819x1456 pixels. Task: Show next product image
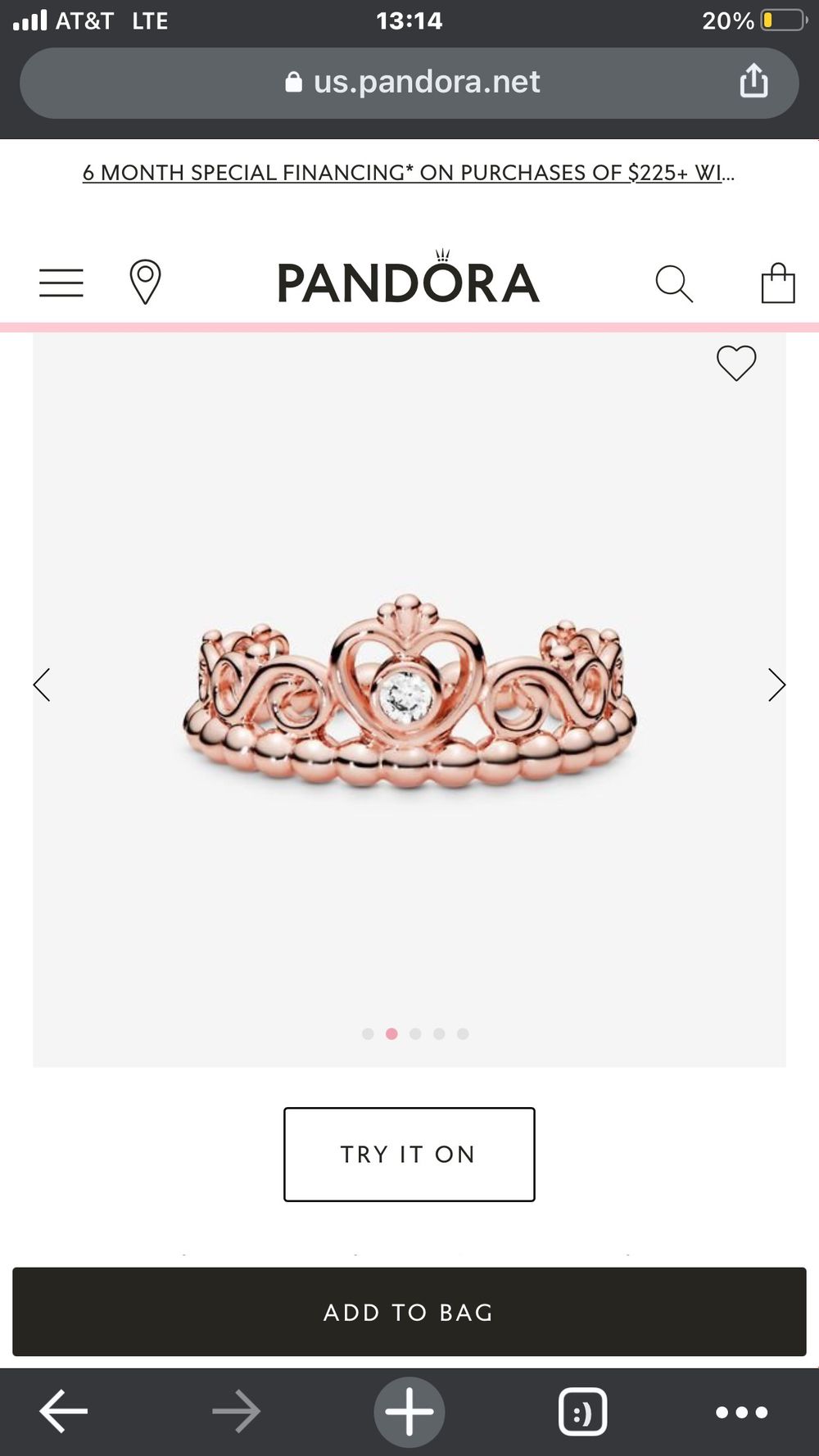(776, 685)
